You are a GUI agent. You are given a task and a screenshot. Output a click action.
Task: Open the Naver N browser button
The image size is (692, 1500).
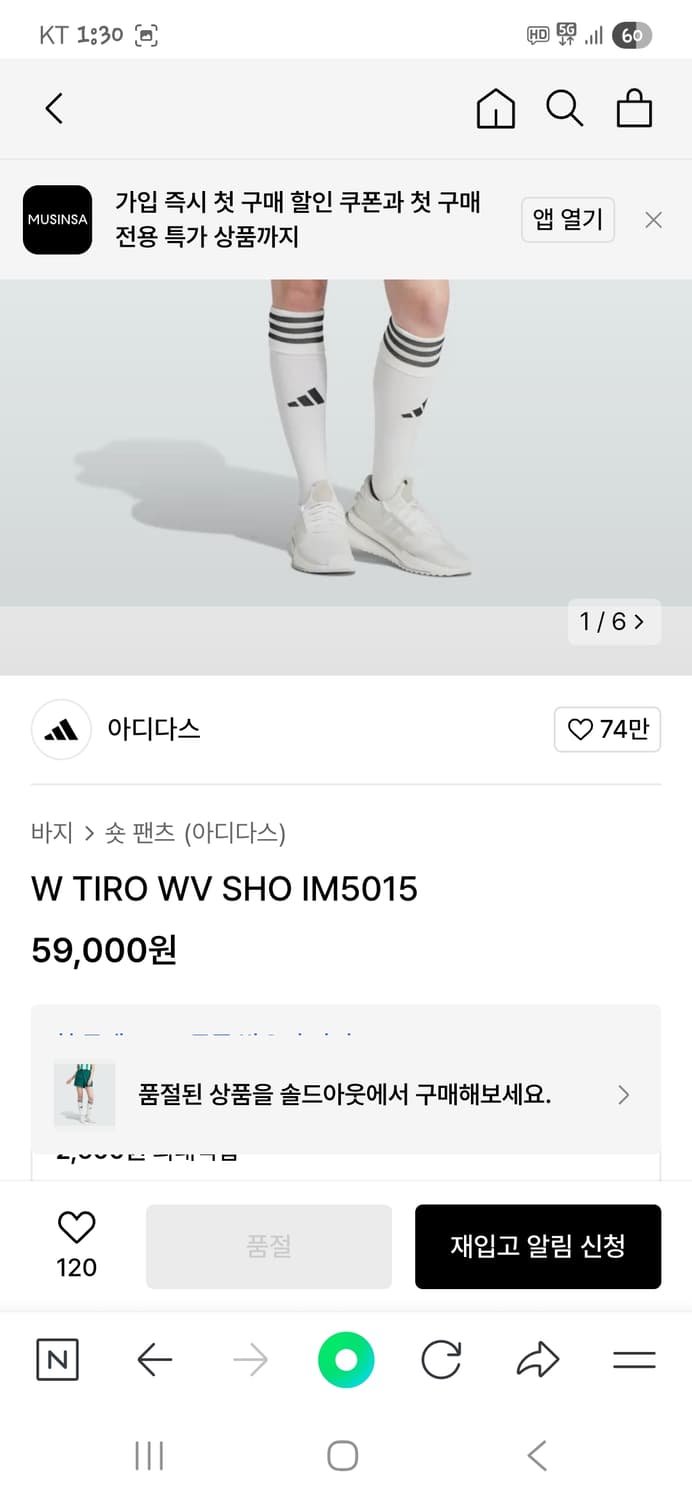click(x=57, y=1360)
